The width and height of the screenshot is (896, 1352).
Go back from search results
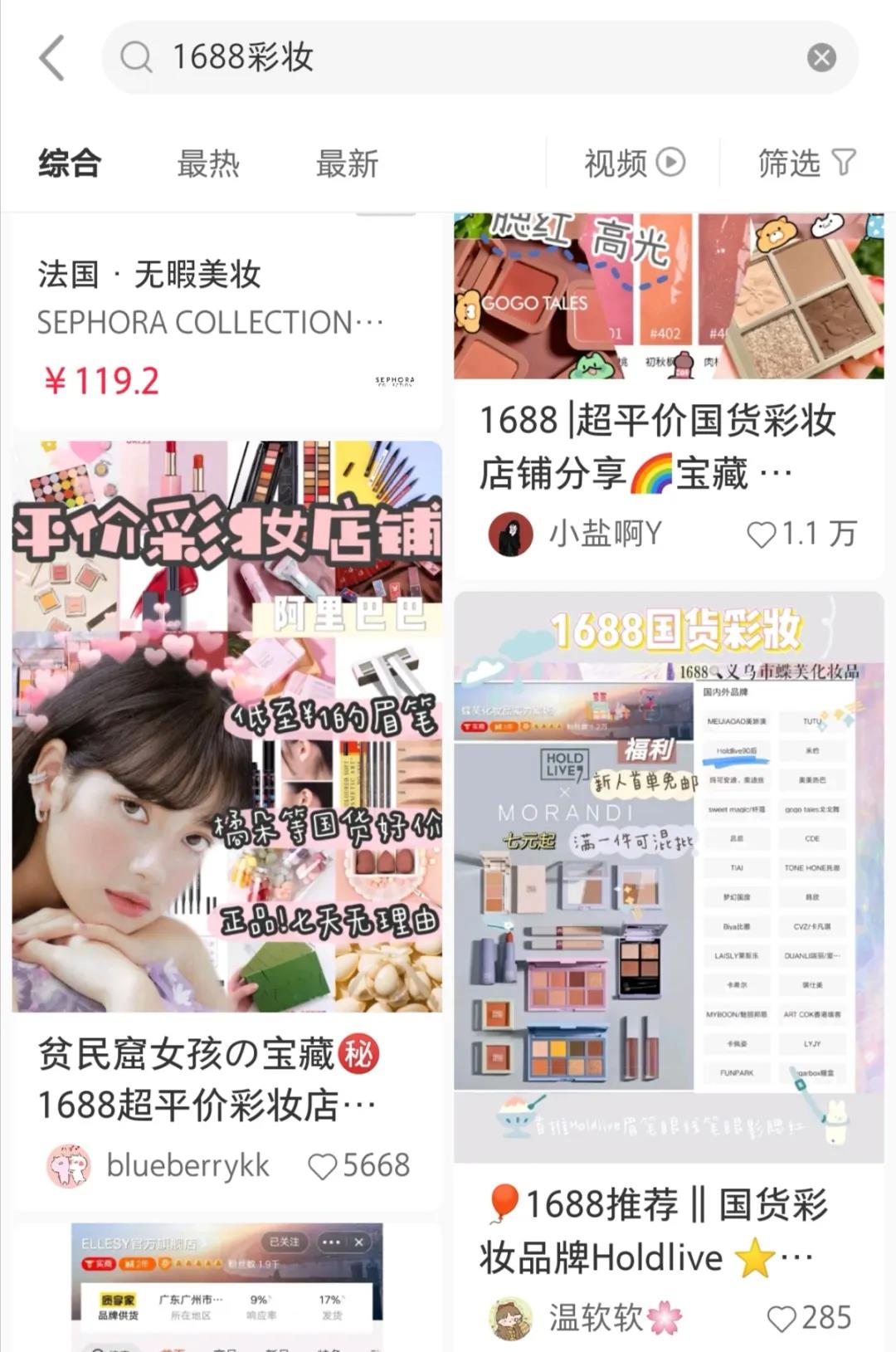[51, 58]
